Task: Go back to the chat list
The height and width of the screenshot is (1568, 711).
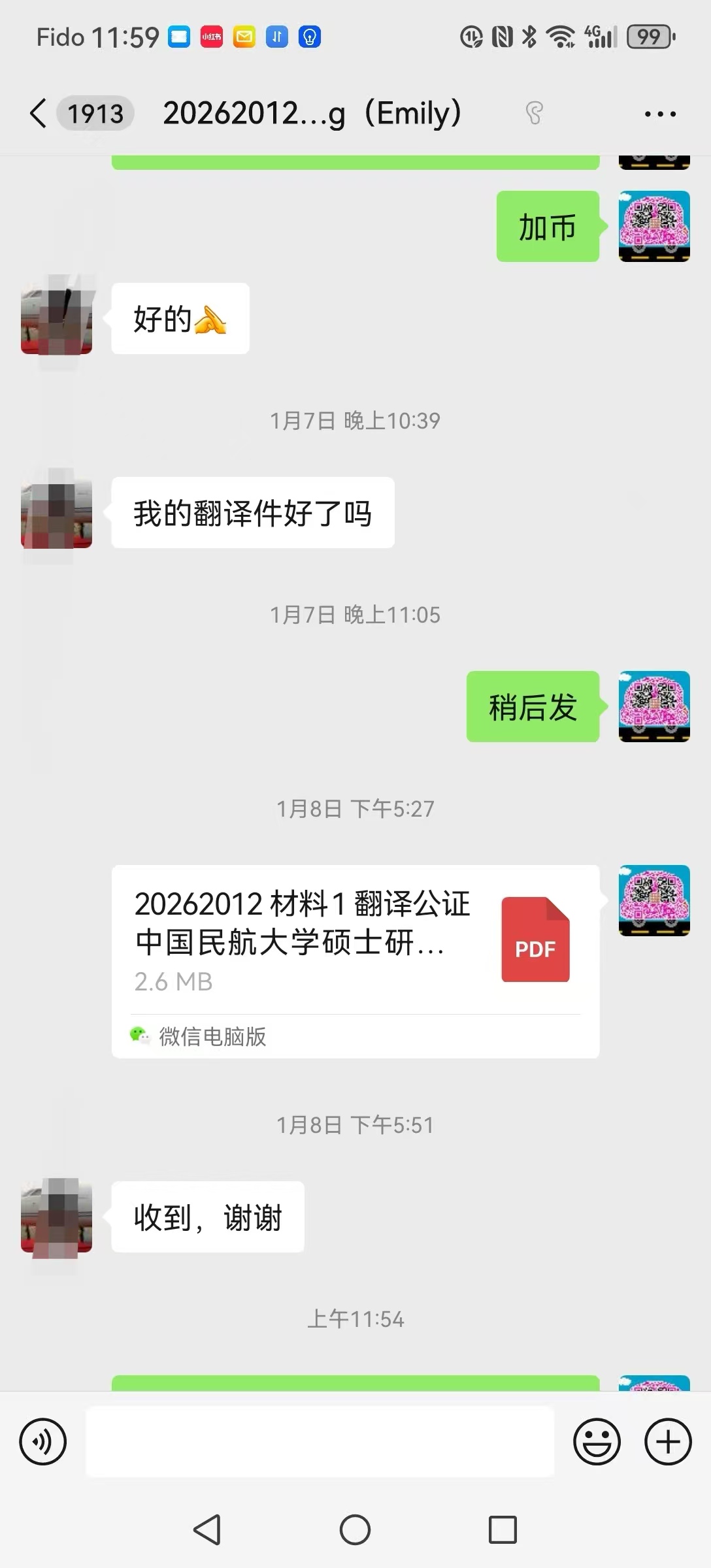Action: click(x=39, y=114)
